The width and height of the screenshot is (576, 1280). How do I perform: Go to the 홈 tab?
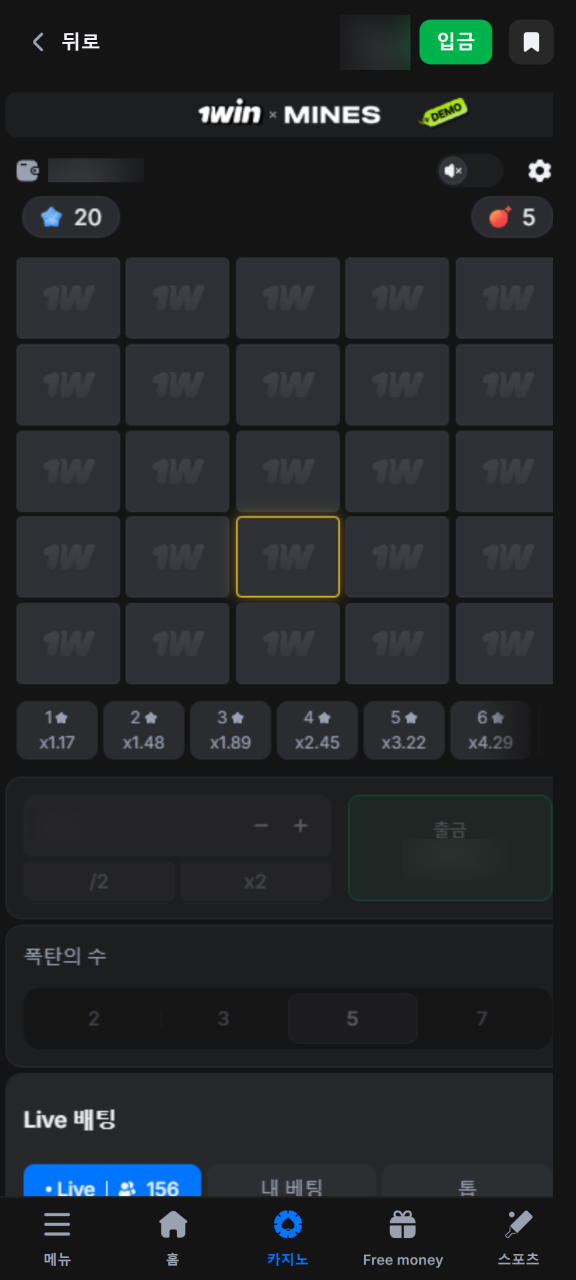173,1238
